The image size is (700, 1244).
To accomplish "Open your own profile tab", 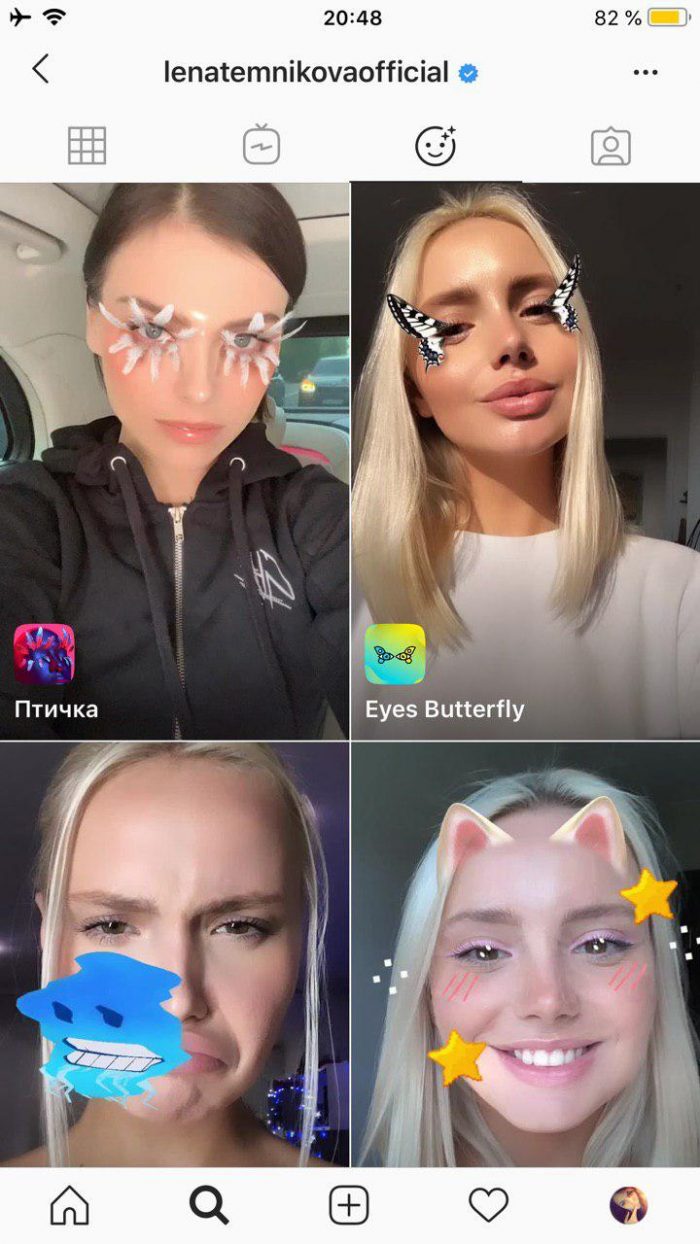I will (x=629, y=1205).
